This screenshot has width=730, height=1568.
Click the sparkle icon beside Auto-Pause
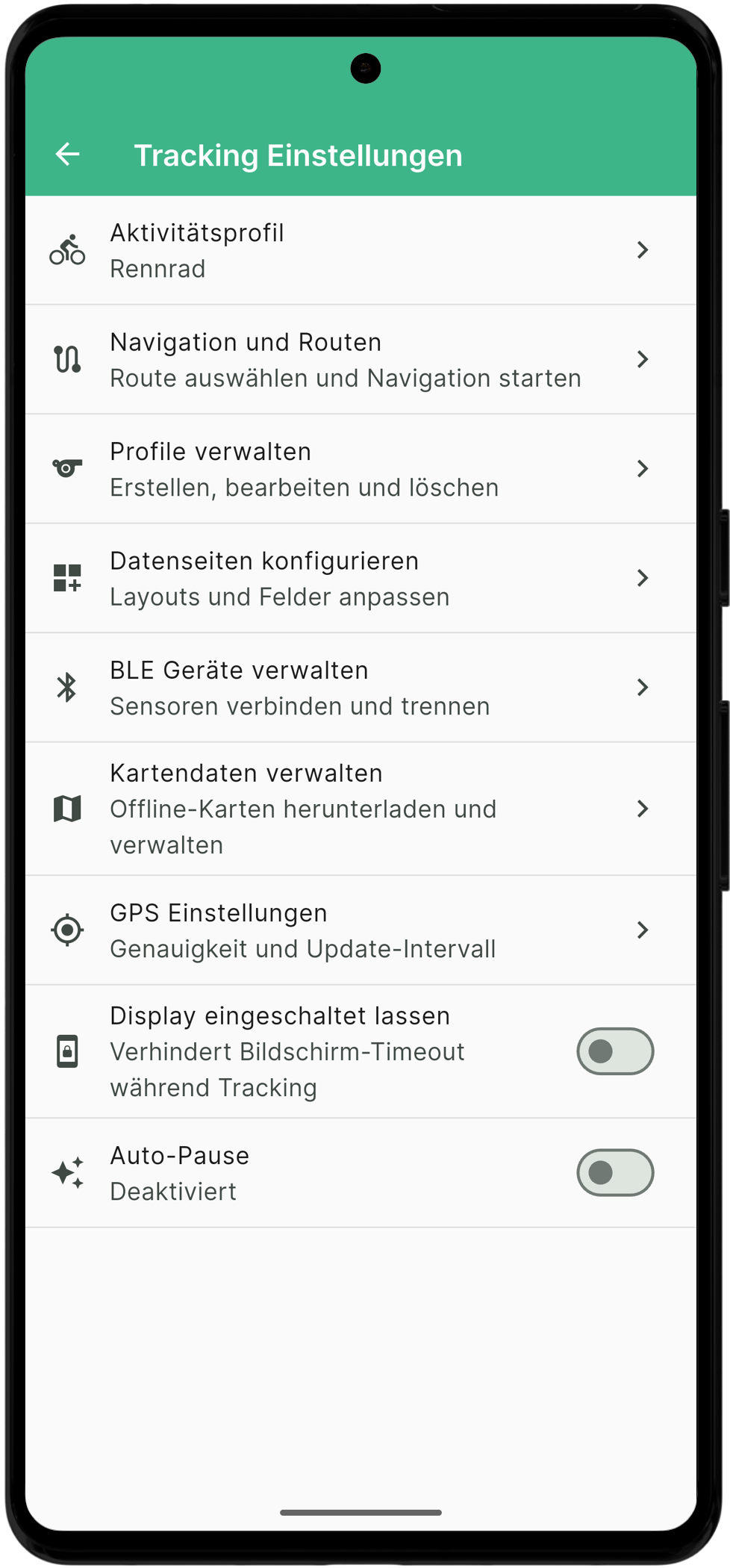coord(67,1172)
